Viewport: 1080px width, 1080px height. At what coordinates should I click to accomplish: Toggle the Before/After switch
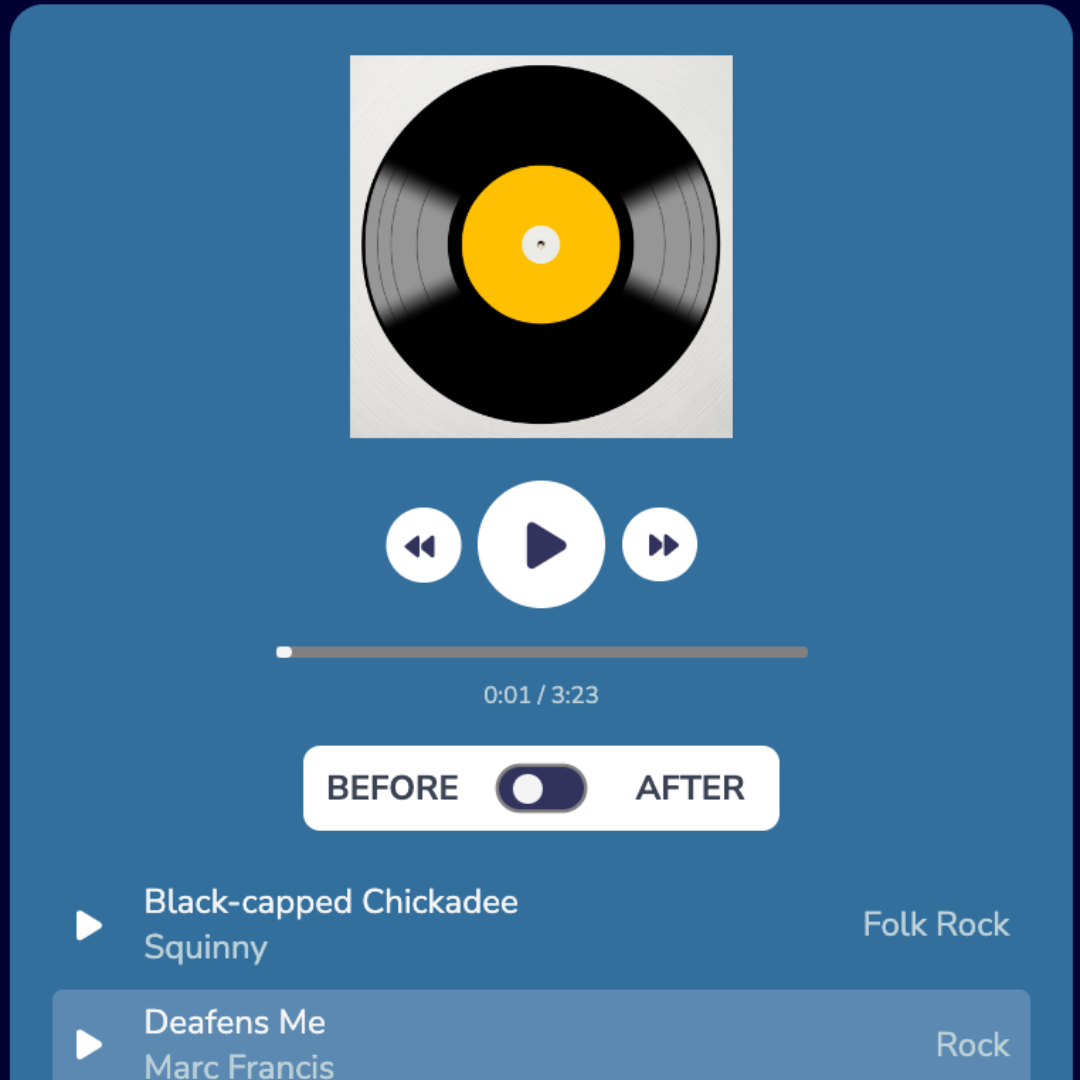(x=541, y=789)
